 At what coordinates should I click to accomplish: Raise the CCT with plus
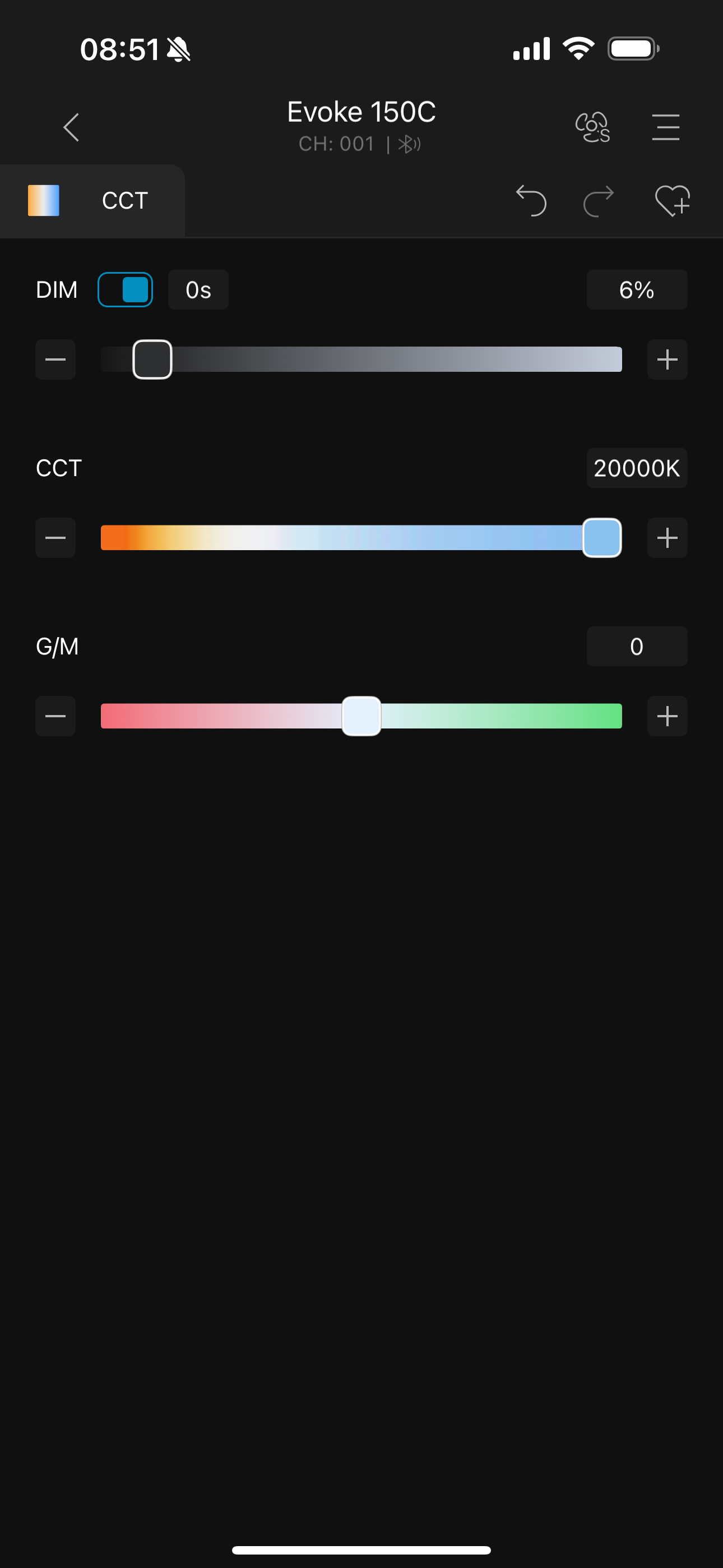tap(667, 538)
